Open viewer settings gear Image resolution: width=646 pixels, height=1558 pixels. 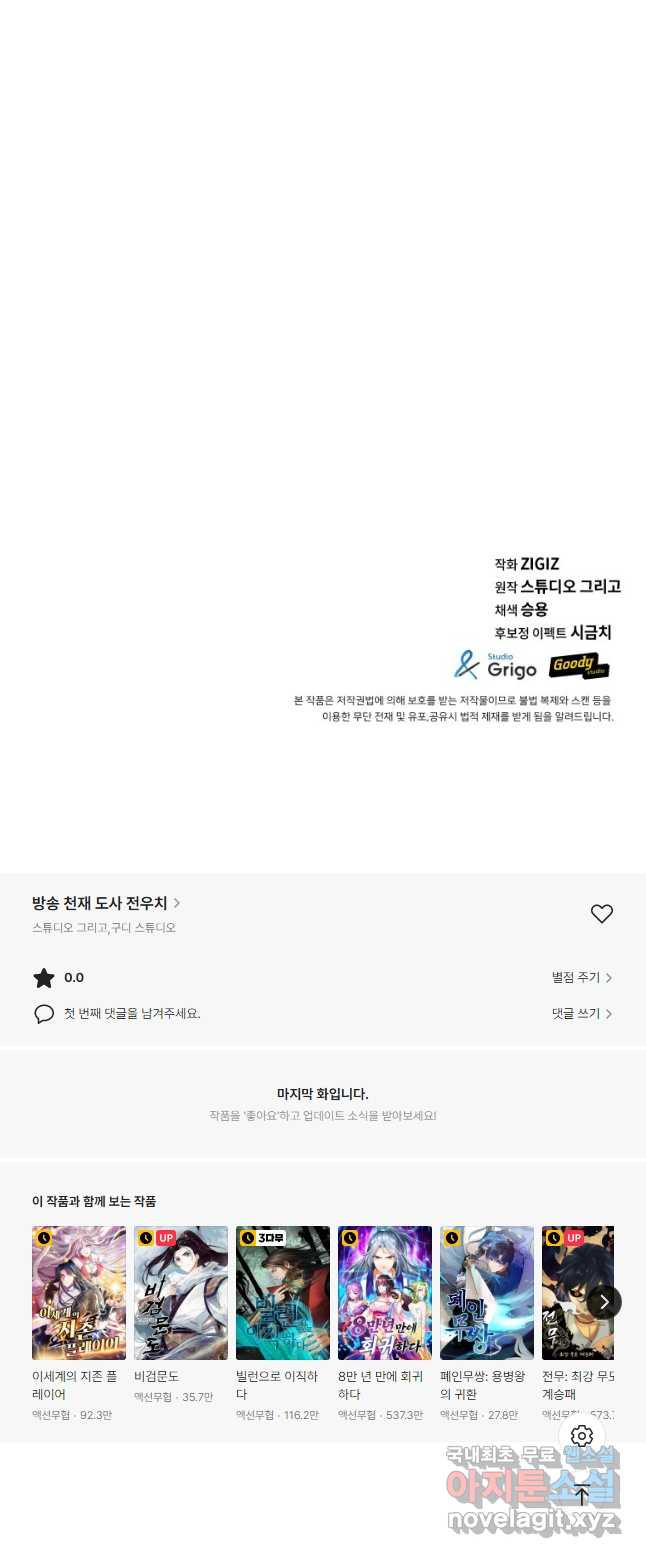[x=582, y=1437]
